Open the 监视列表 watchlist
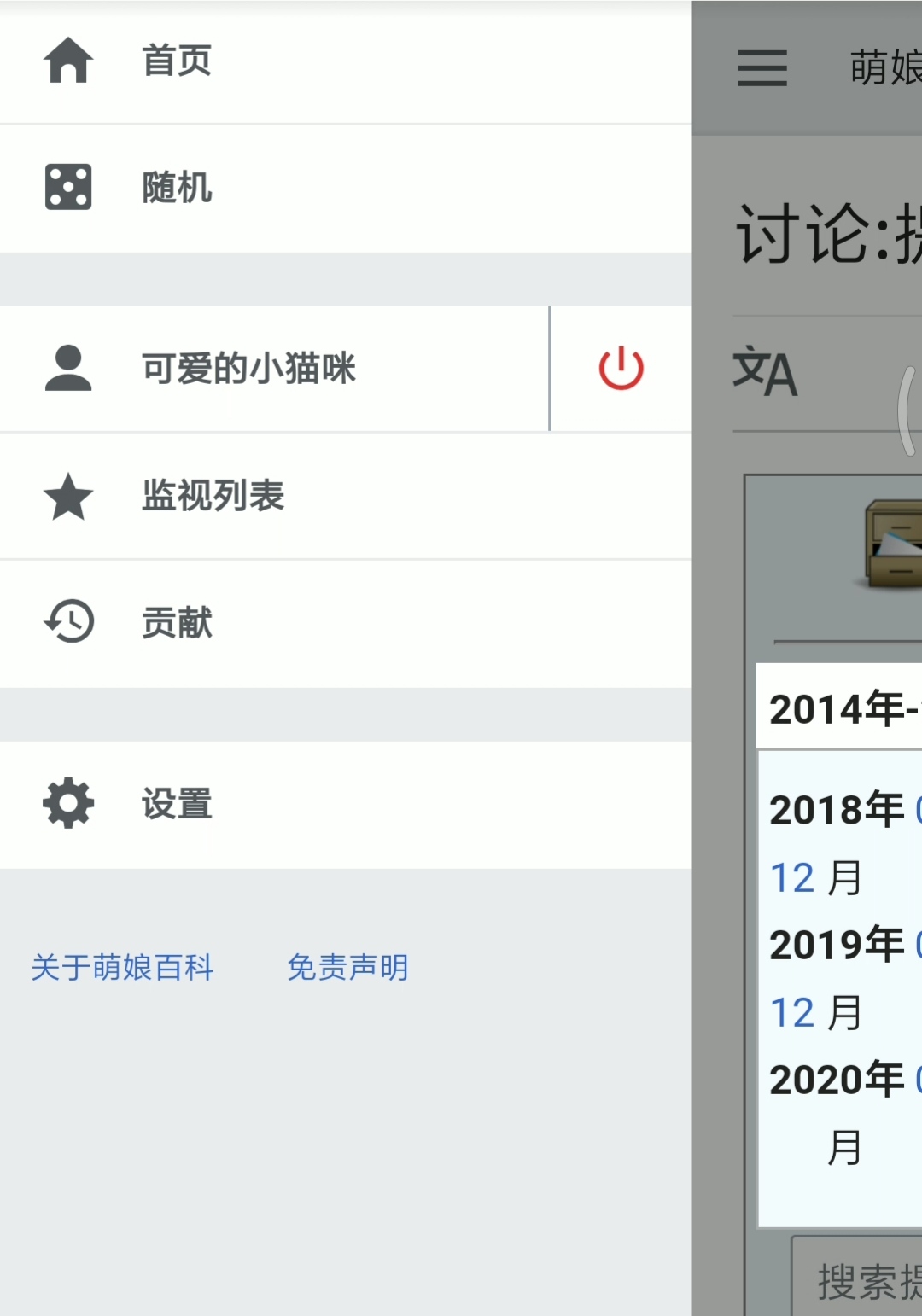The height and width of the screenshot is (1316, 922). click(x=212, y=496)
